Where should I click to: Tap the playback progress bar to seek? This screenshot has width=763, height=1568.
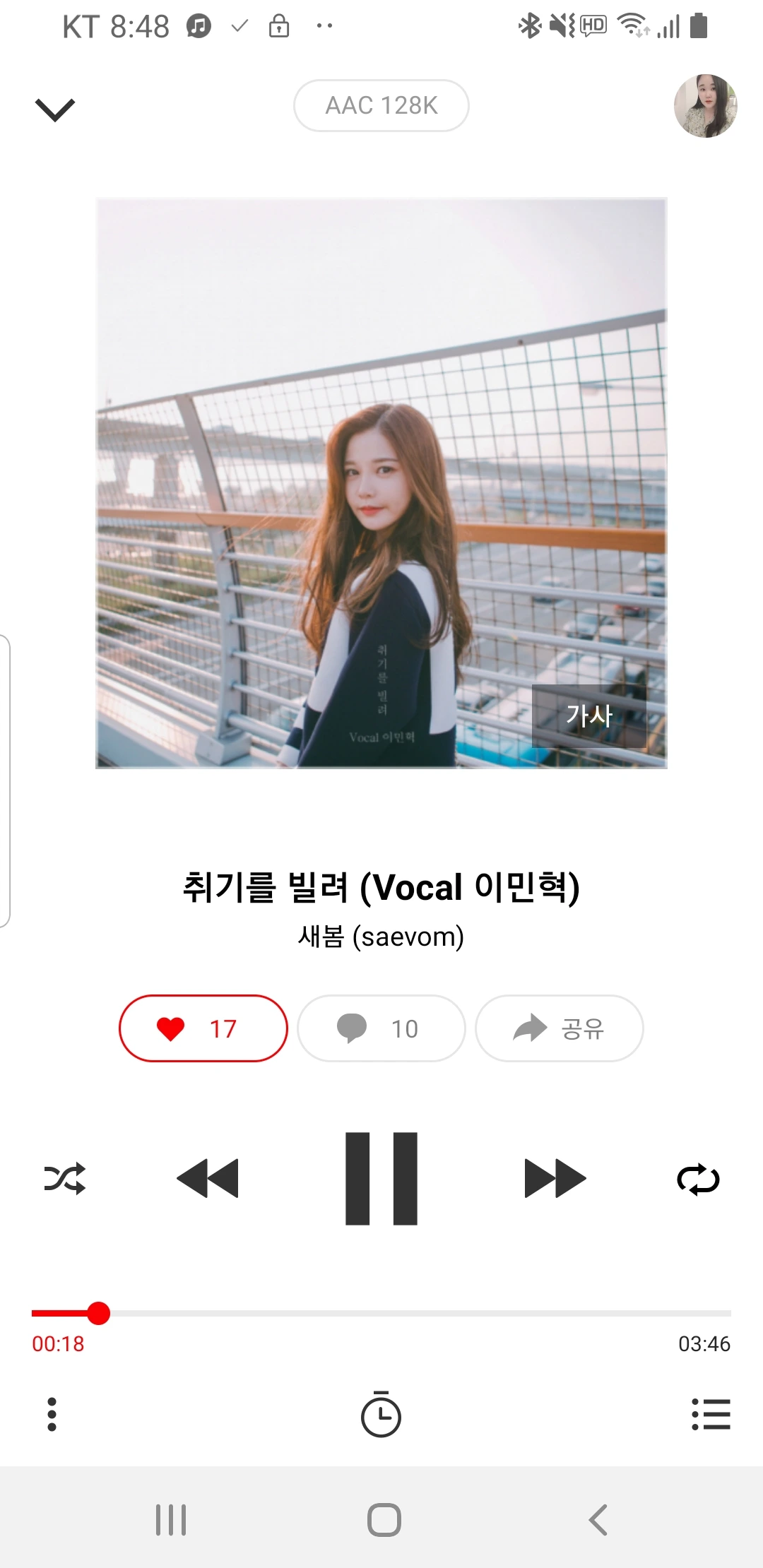pyautogui.click(x=381, y=1313)
